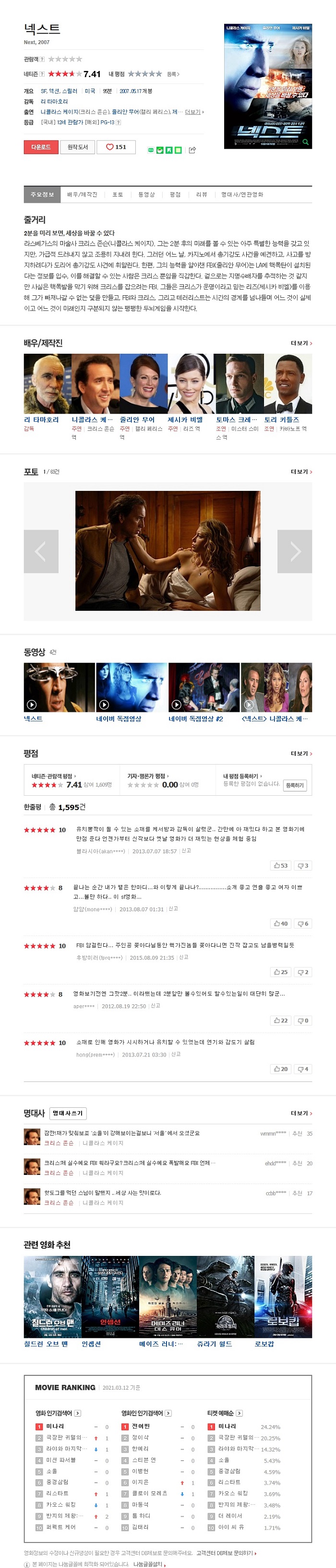Expand the cast list with 더보기
This screenshot has height=1568, width=336.
point(301,343)
